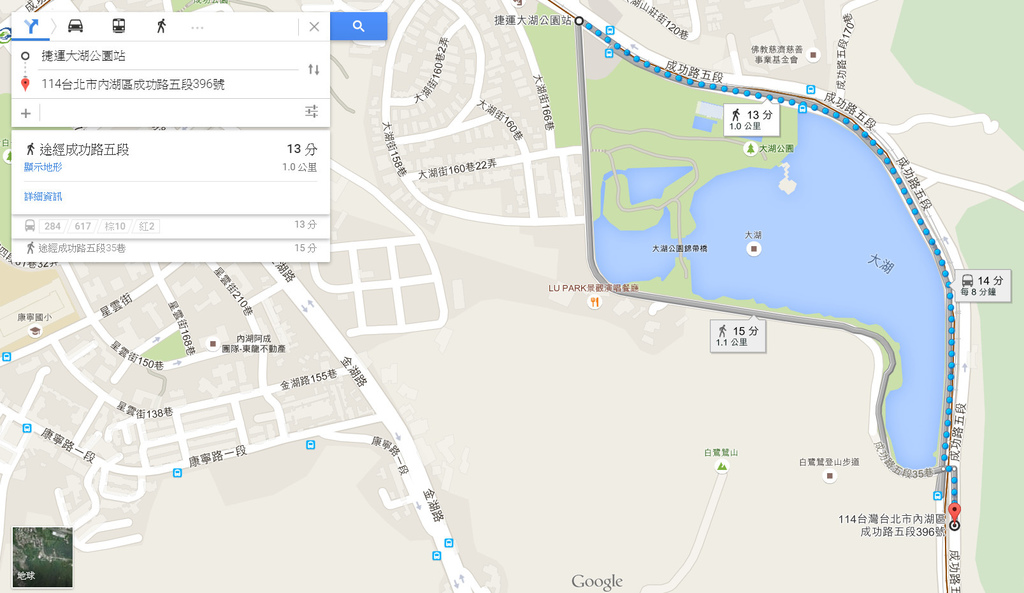The width and height of the screenshot is (1024, 593).
Task: Open 顯示地形 link
Action: coord(43,167)
